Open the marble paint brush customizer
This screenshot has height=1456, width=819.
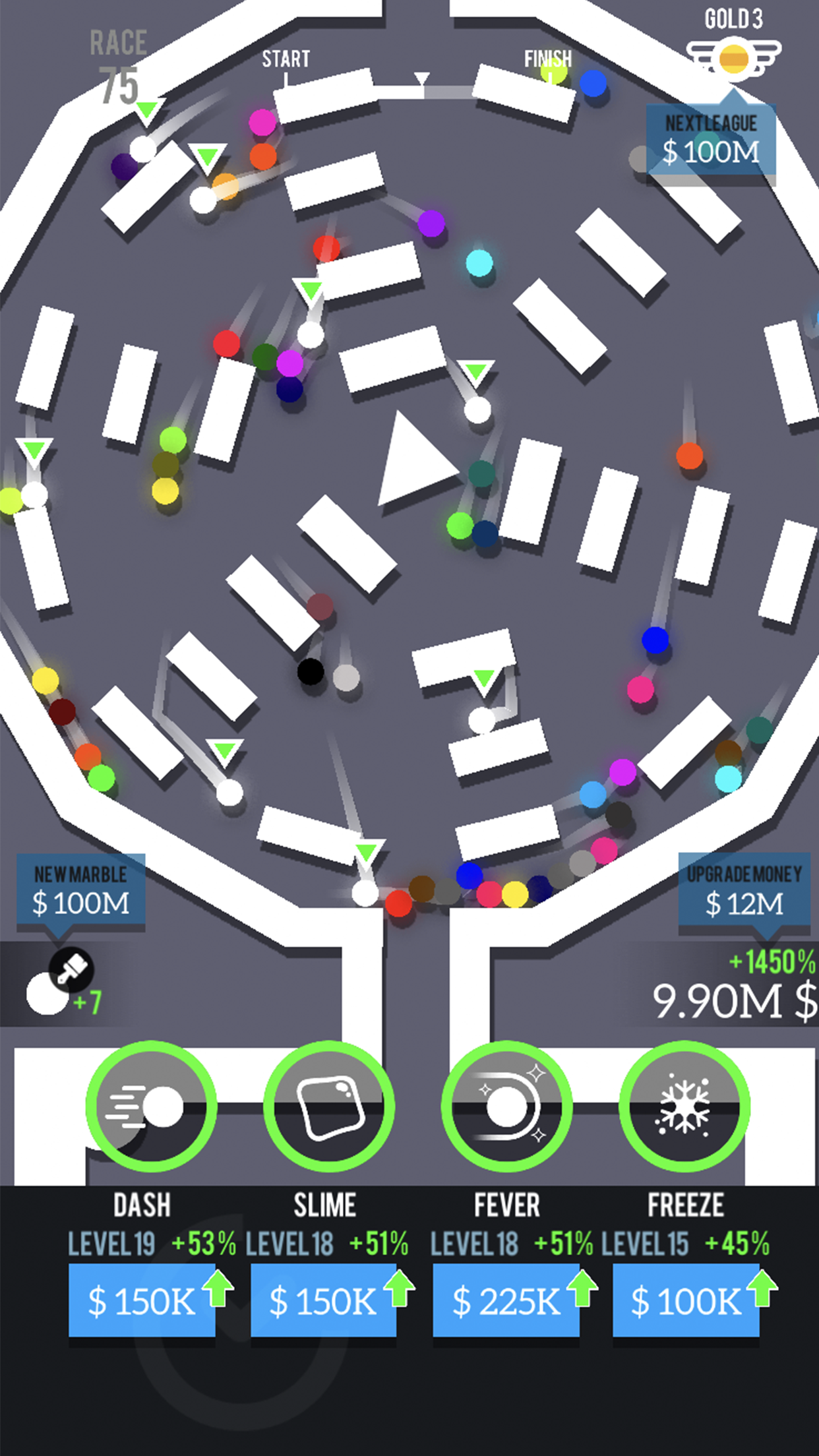pos(71,969)
